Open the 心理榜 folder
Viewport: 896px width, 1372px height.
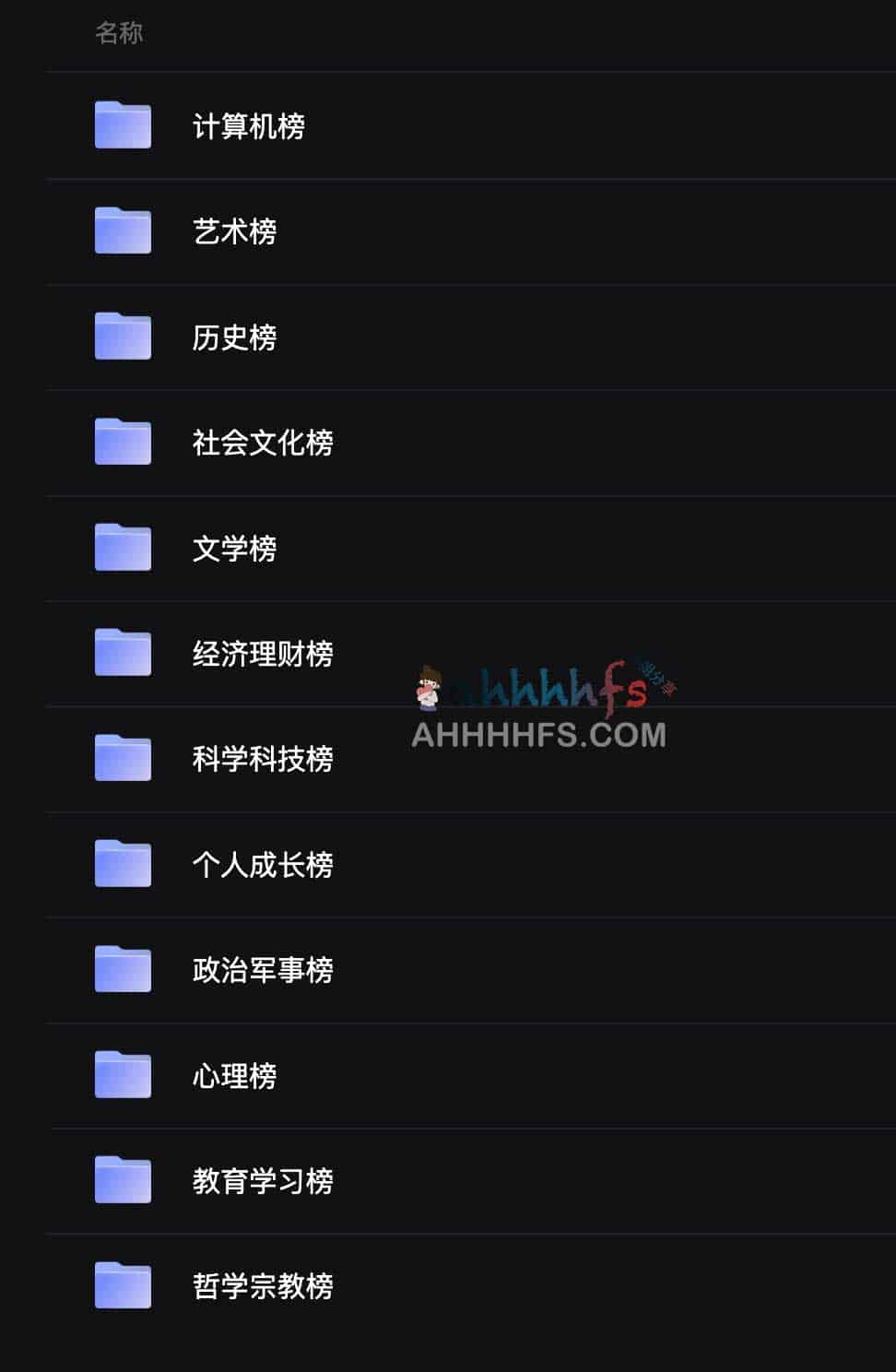(x=234, y=1076)
